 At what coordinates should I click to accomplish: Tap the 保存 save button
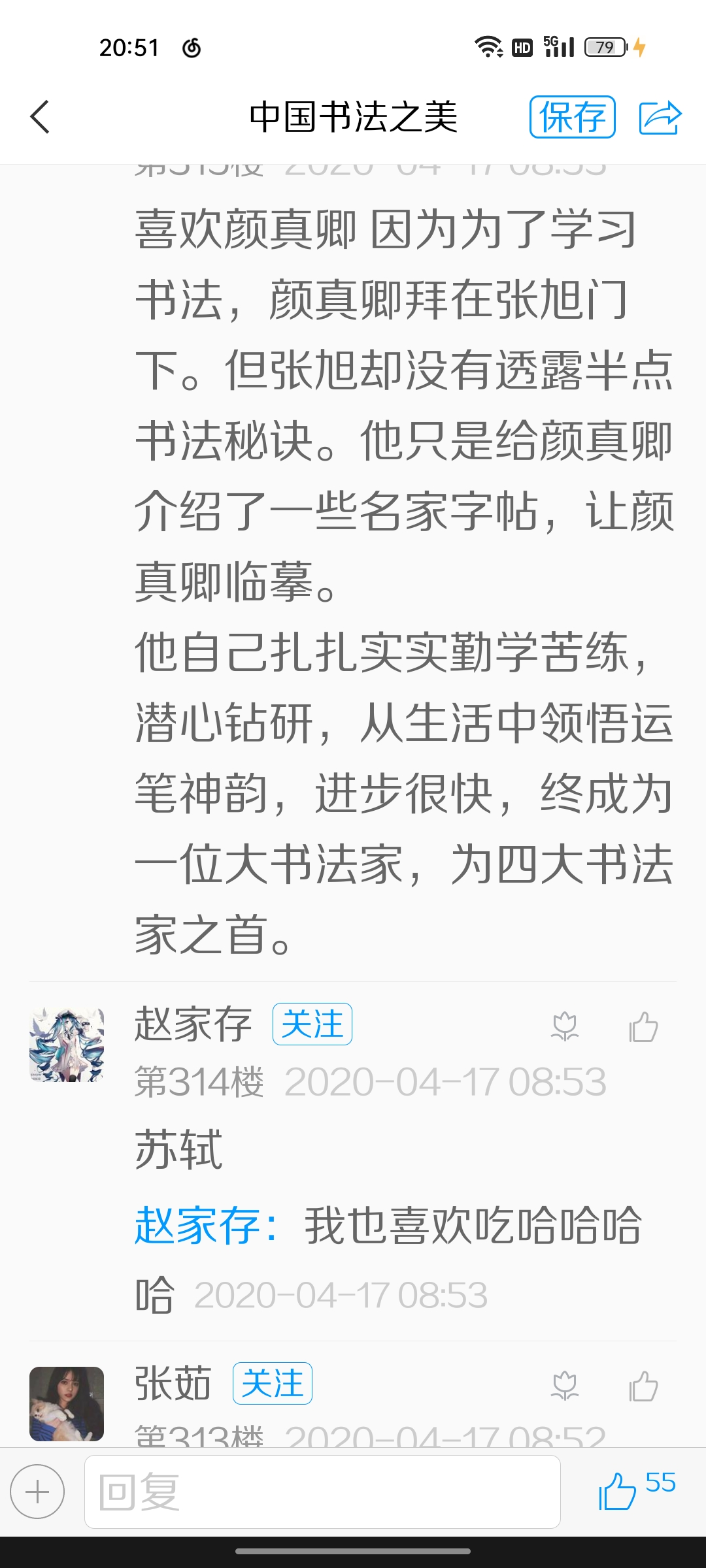point(572,117)
